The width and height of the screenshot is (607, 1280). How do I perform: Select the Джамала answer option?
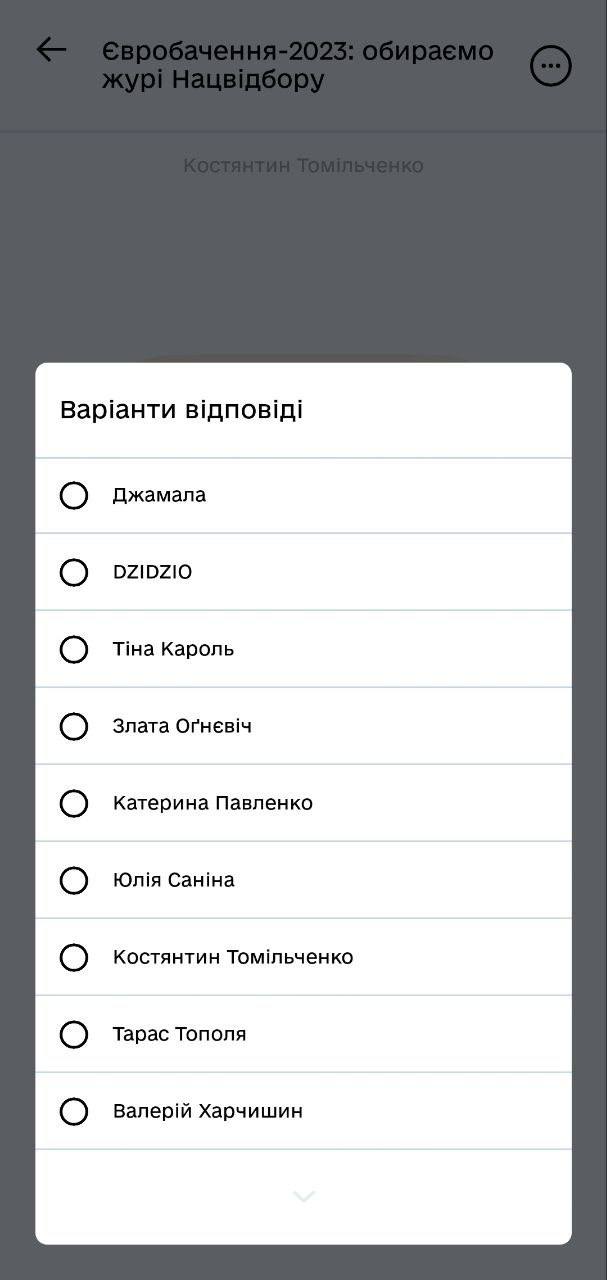tap(74, 495)
